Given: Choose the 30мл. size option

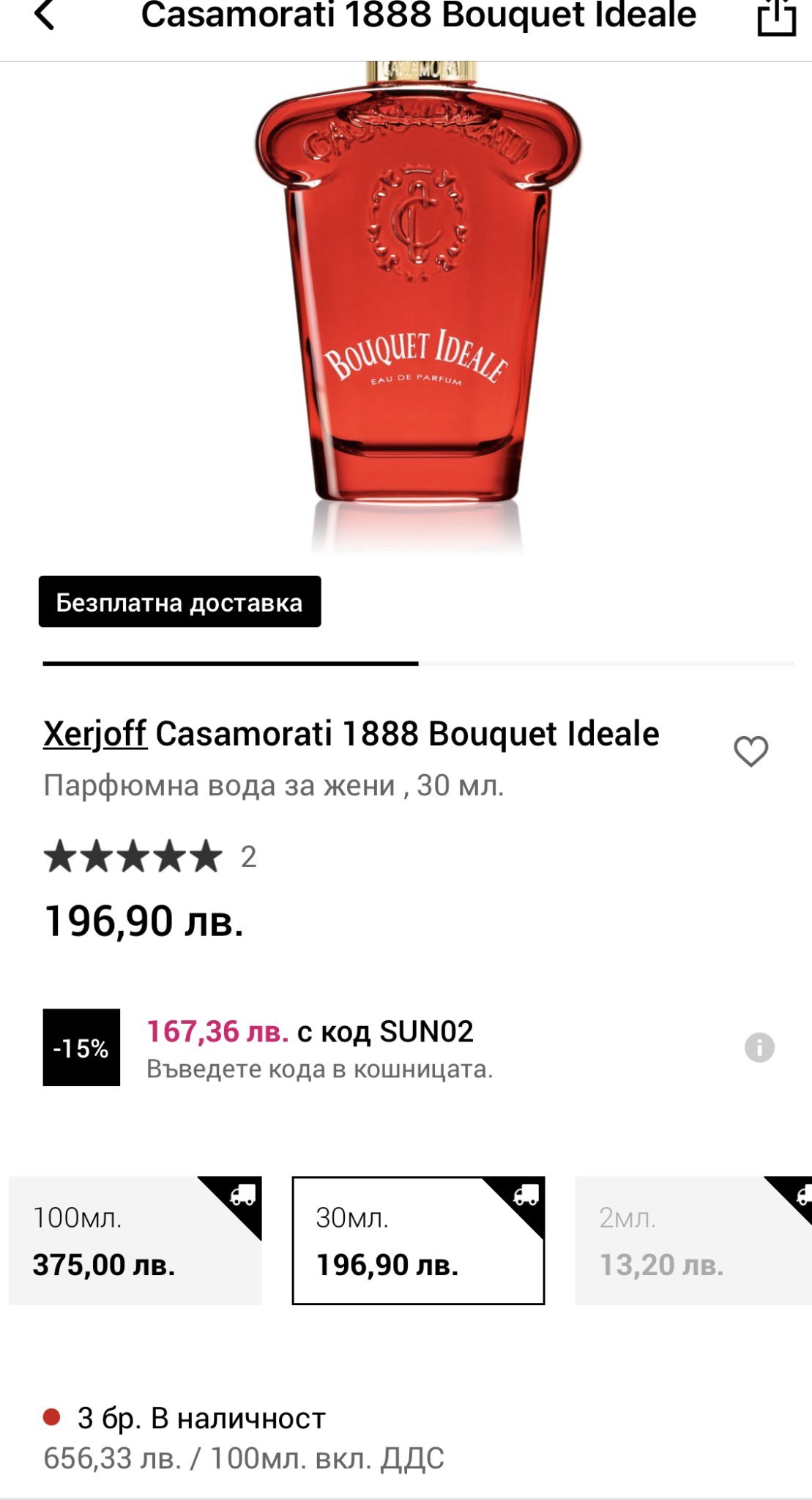Looking at the screenshot, I should coord(418,1241).
